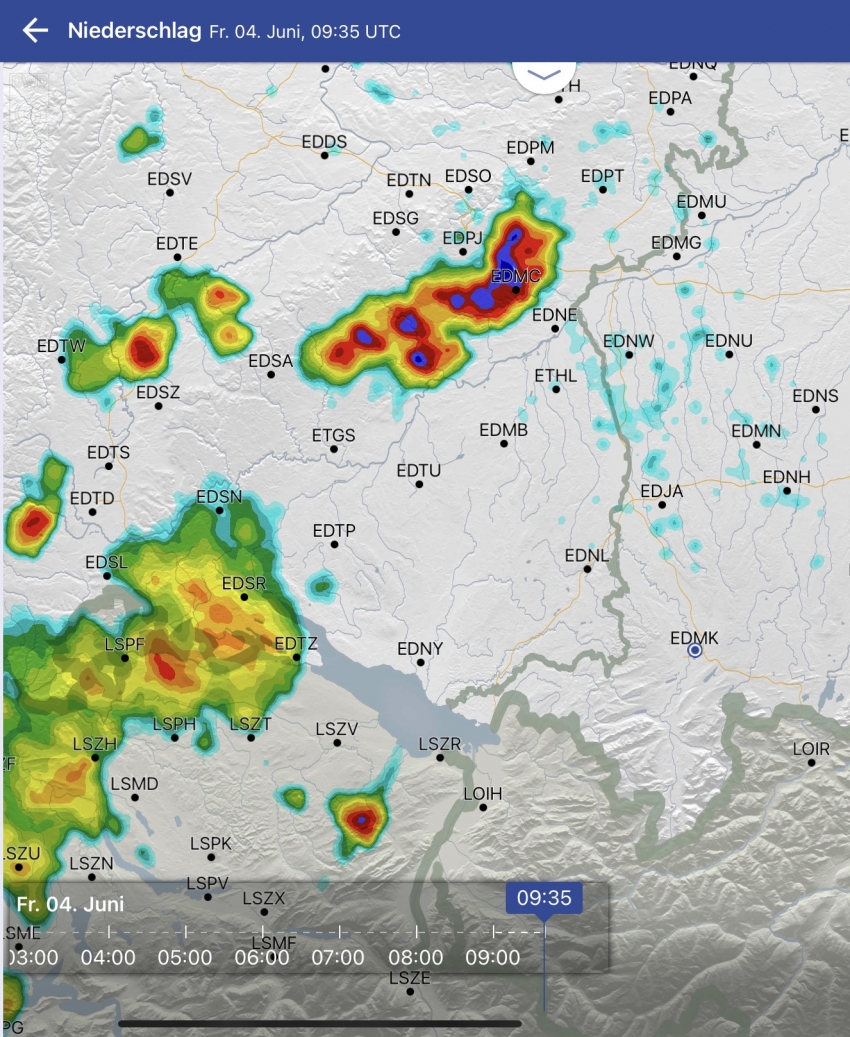Tap the EDMK airport marker
850x1037 pixels.
coord(695,650)
